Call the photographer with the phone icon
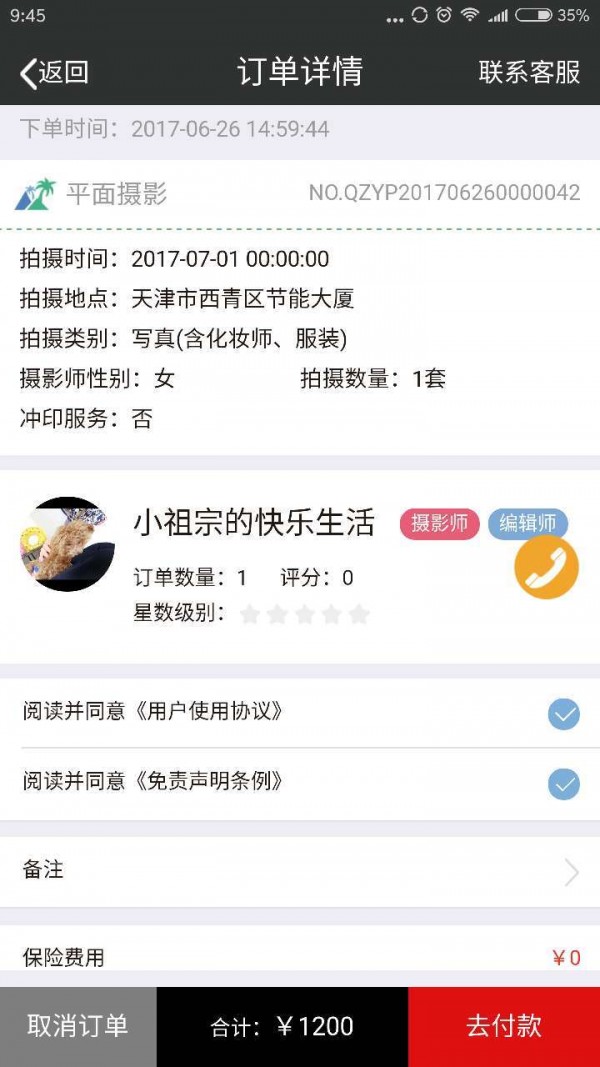600x1067 pixels. 546,568
